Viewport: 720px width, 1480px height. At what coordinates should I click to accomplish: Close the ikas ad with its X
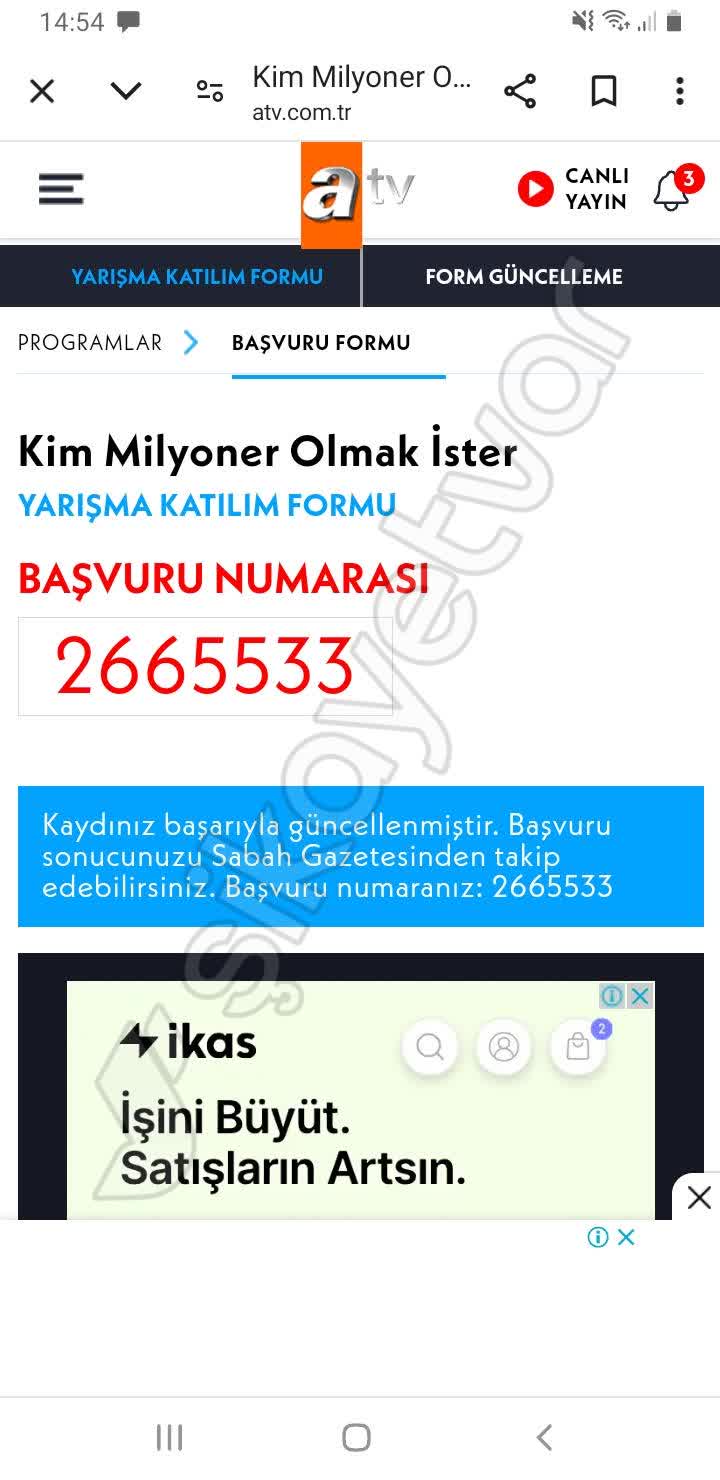point(640,996)
